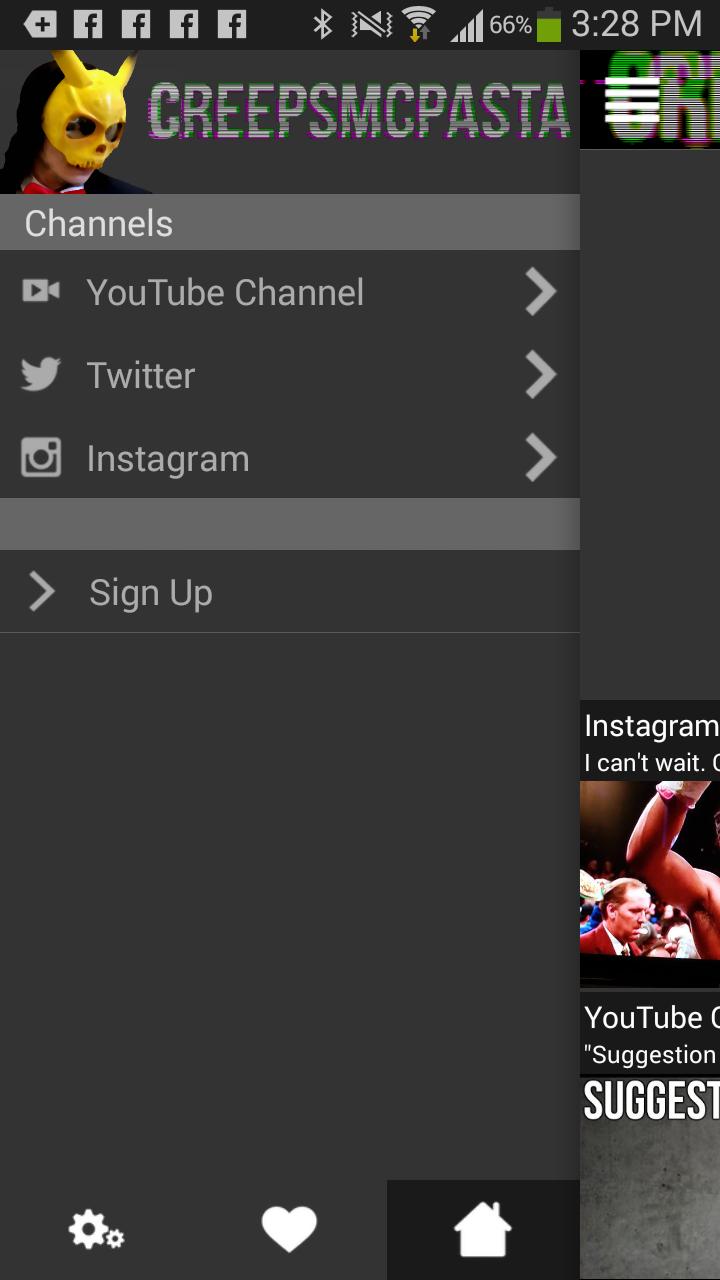
Task: Close the drawer with the hamburger button
Action: click(x=632, y=99)
